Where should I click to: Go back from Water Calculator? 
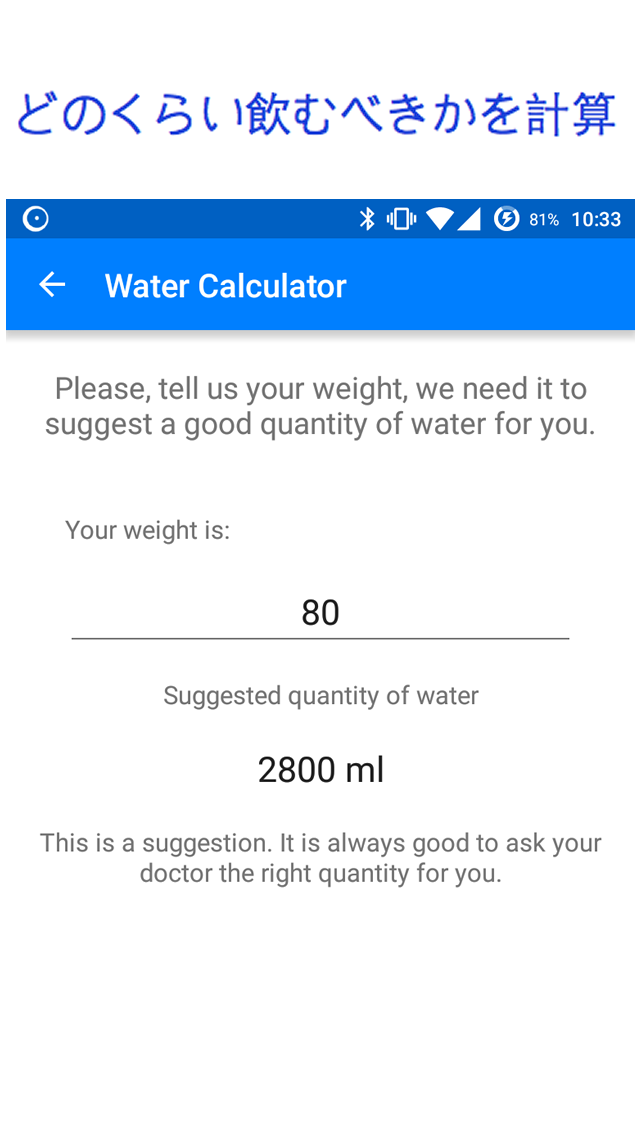[x=52, y=286]
